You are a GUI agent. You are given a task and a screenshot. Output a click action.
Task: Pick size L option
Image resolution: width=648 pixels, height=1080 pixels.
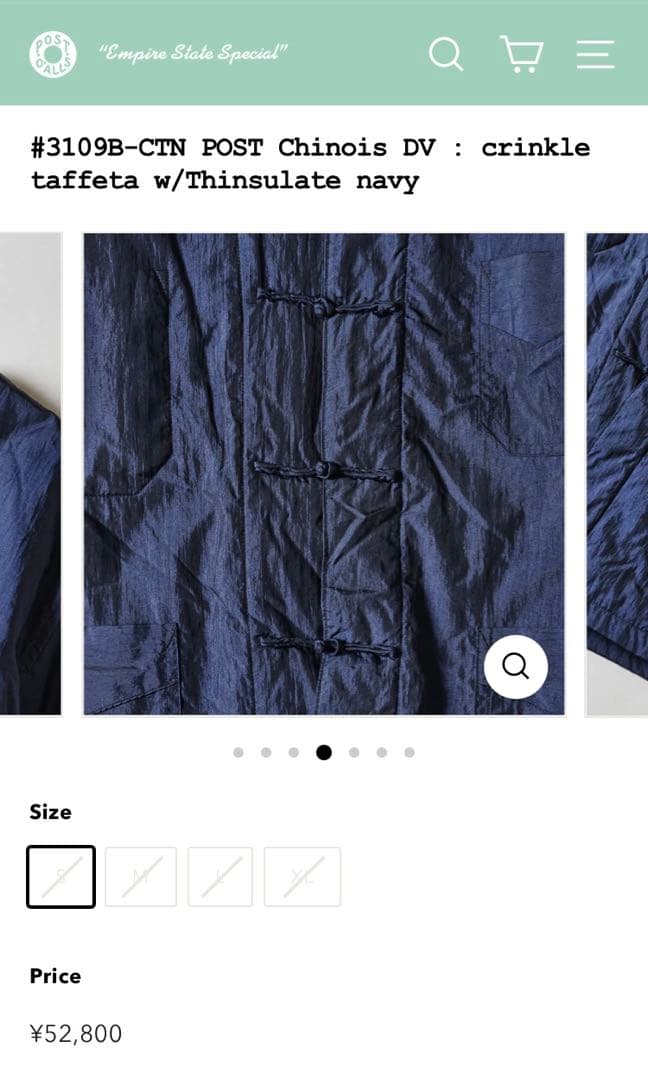(220, 877)
